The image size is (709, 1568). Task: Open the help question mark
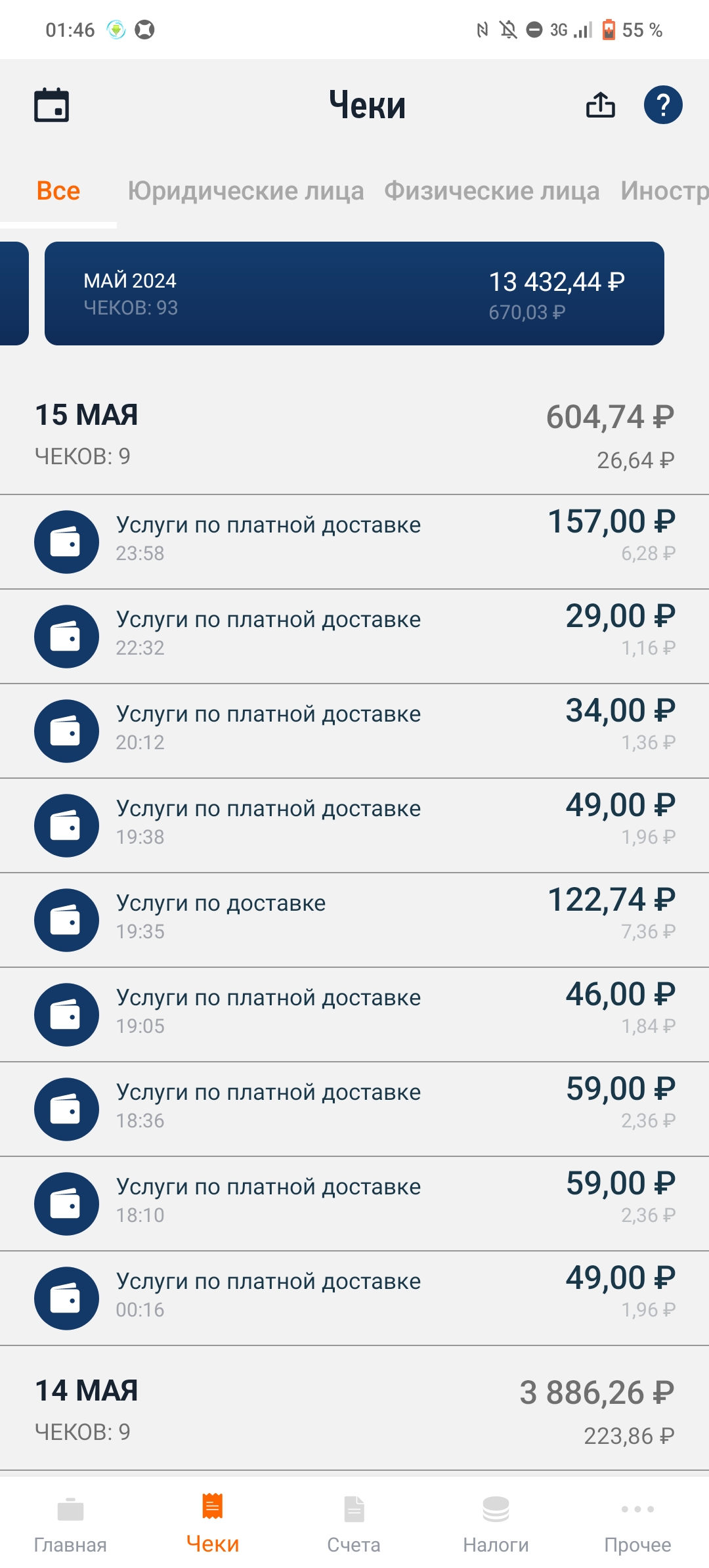point(662,105)
